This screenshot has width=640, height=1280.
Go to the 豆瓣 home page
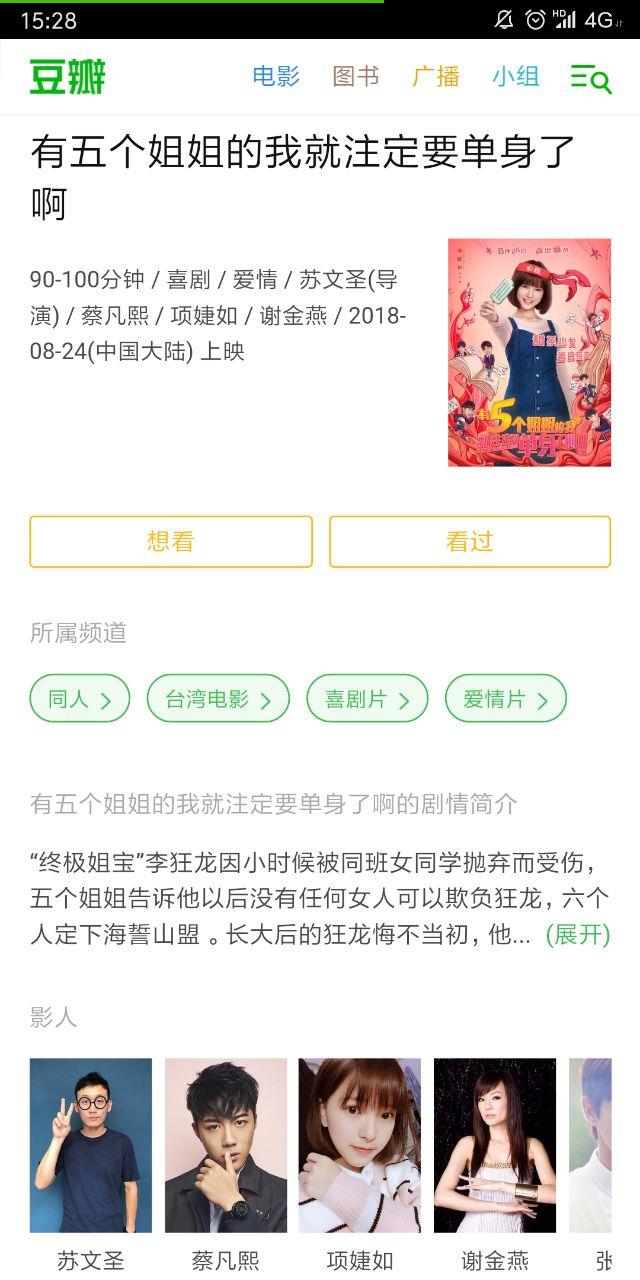coord(68,77)
